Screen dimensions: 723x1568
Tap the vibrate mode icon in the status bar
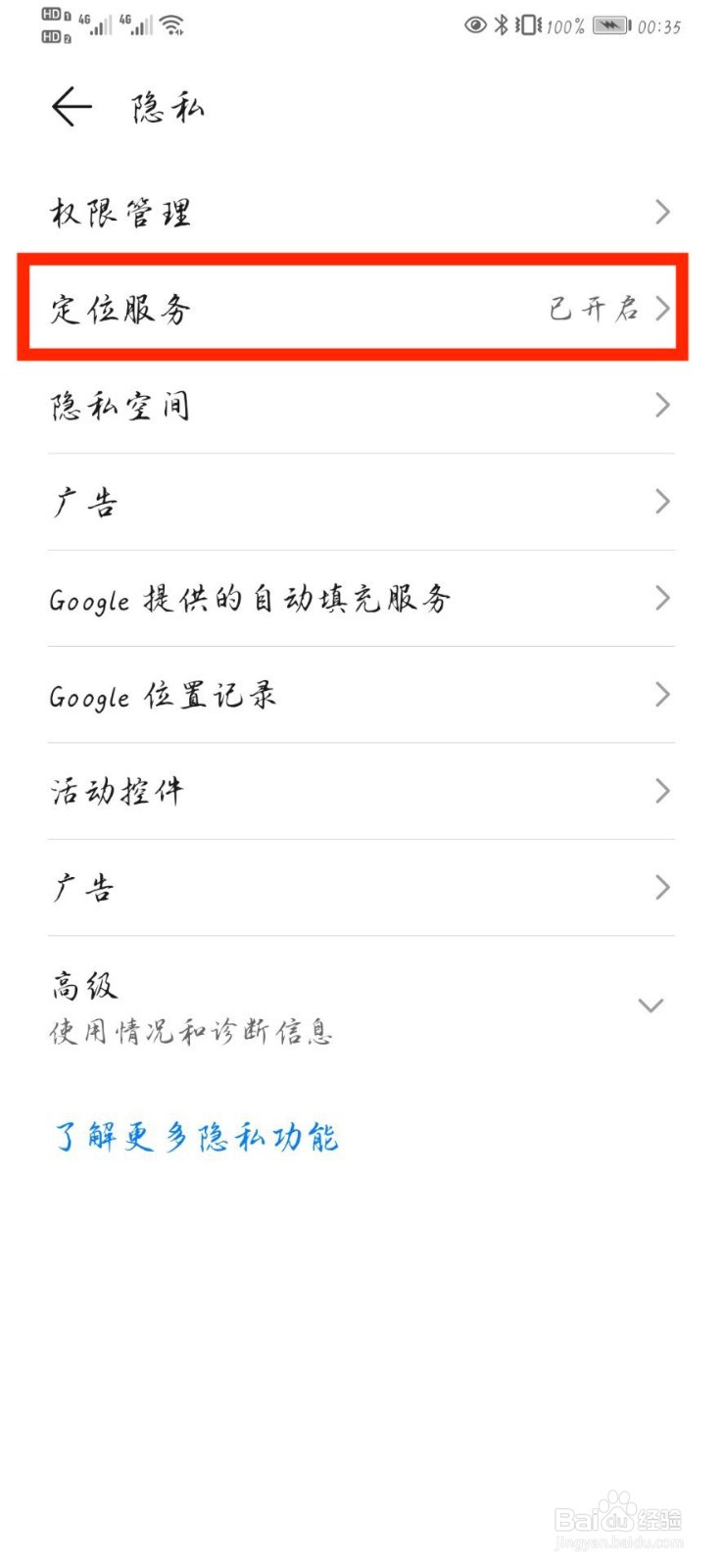pos(527,25)
